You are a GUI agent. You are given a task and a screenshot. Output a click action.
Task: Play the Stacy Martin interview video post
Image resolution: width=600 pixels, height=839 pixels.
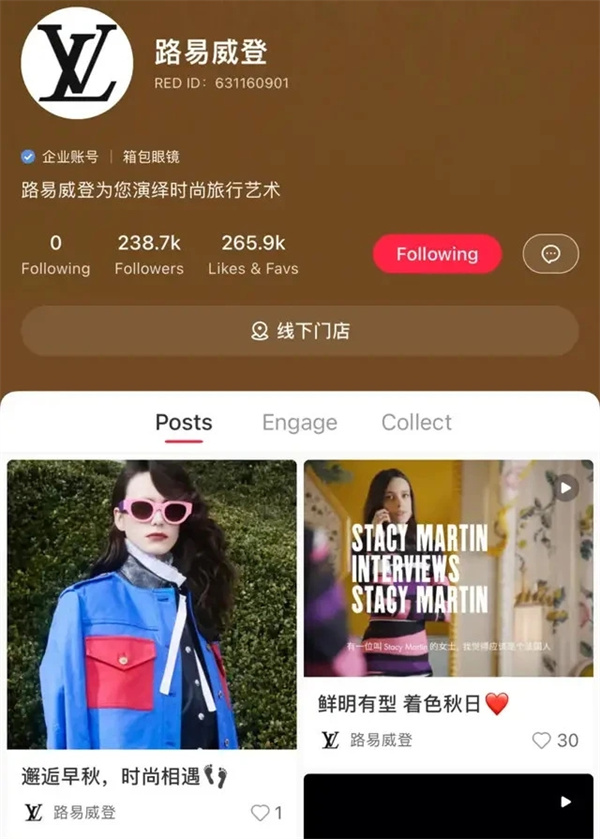(448, 568)
